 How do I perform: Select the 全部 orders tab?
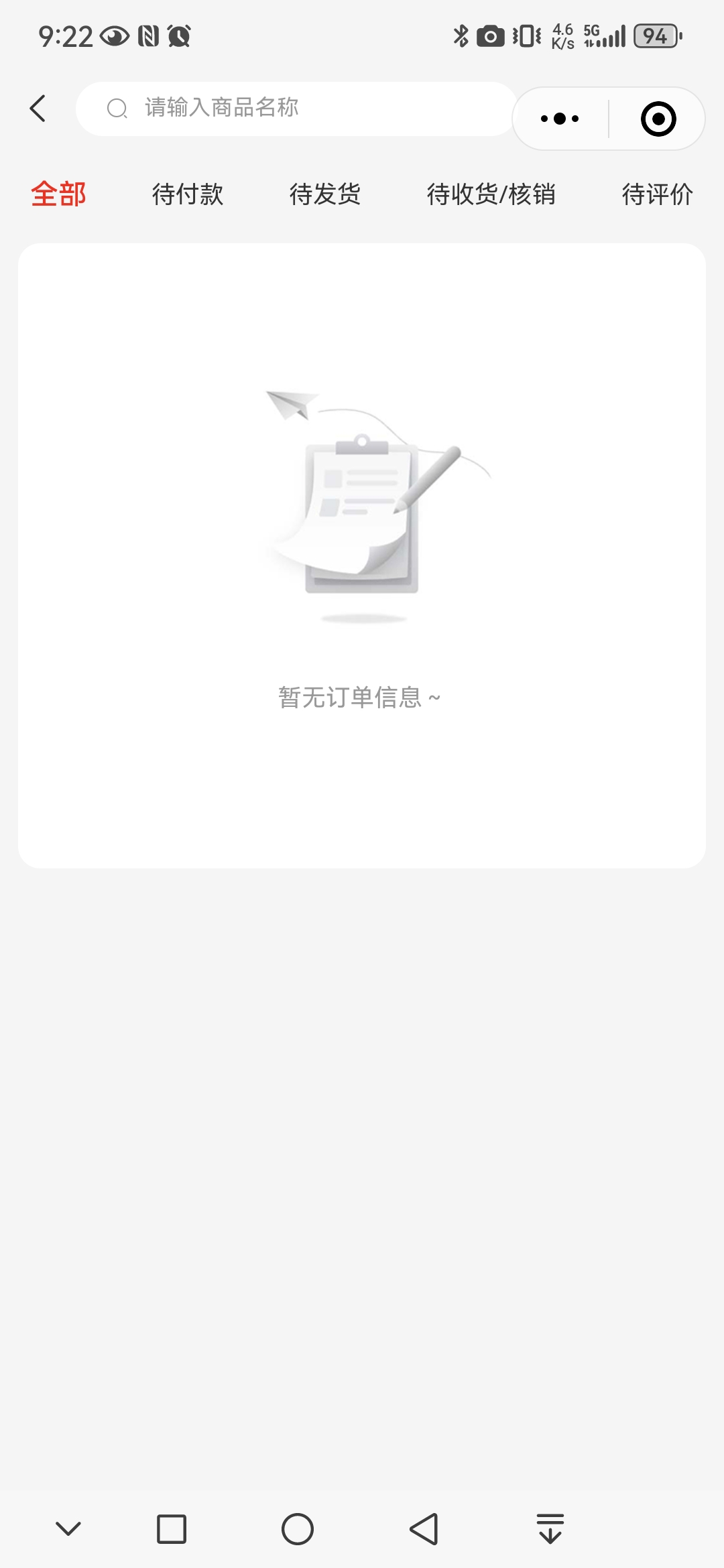pos(58,194)
